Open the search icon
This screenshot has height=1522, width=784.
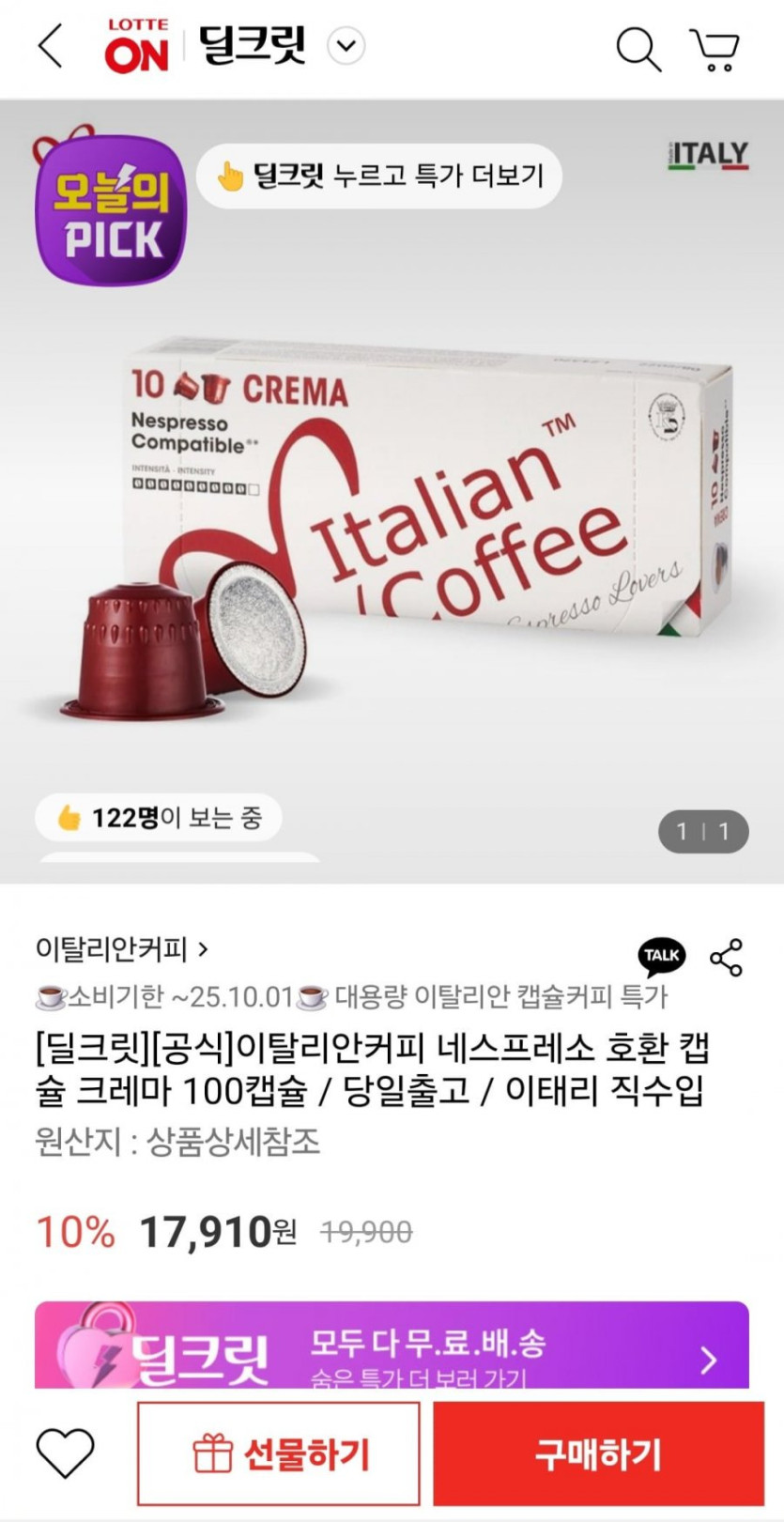click(x=638, y=48)
